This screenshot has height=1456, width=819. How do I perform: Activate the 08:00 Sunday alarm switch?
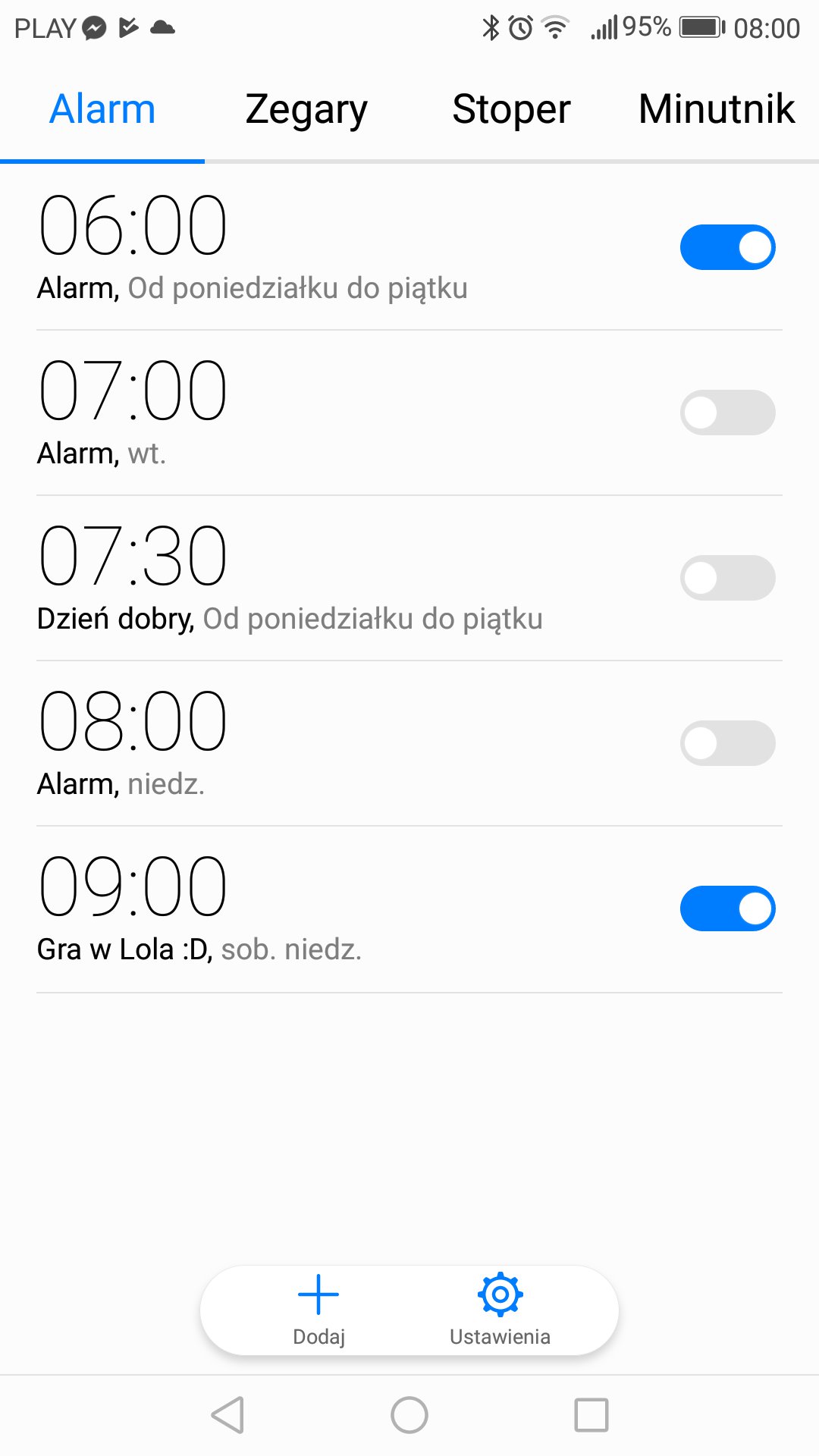click(727, 743)
